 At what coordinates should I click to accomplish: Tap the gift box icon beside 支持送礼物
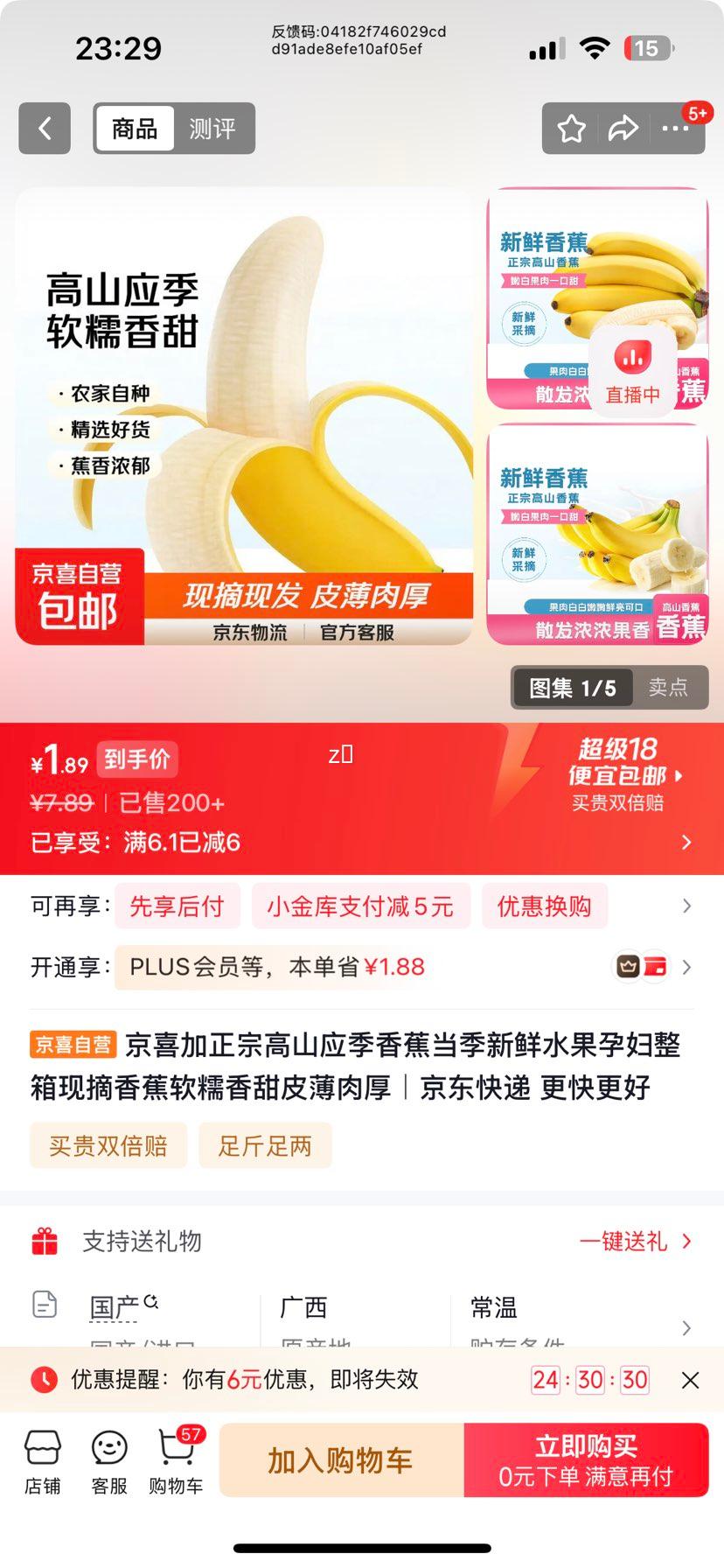tap(45, 1241)
